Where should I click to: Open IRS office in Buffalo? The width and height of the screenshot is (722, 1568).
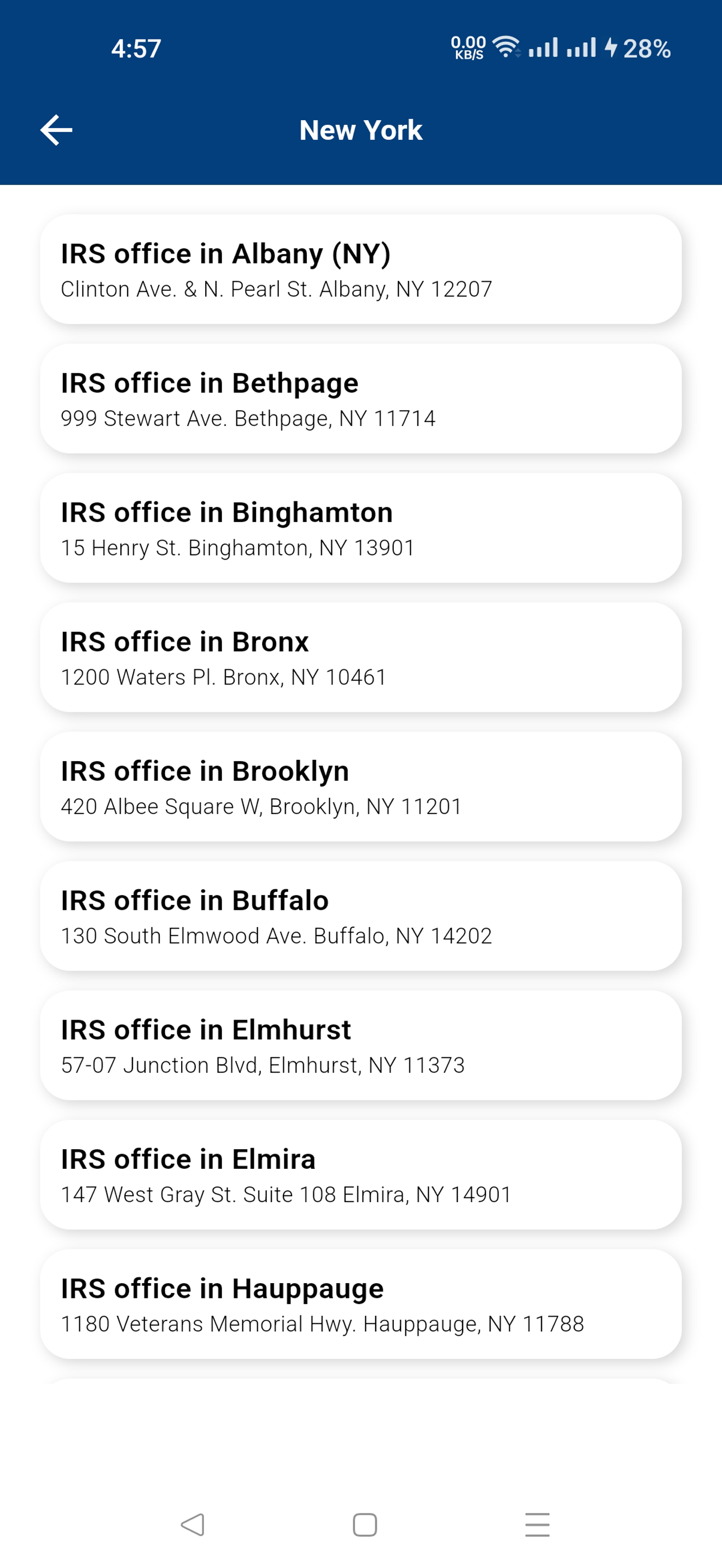click(x=361, y=916)
